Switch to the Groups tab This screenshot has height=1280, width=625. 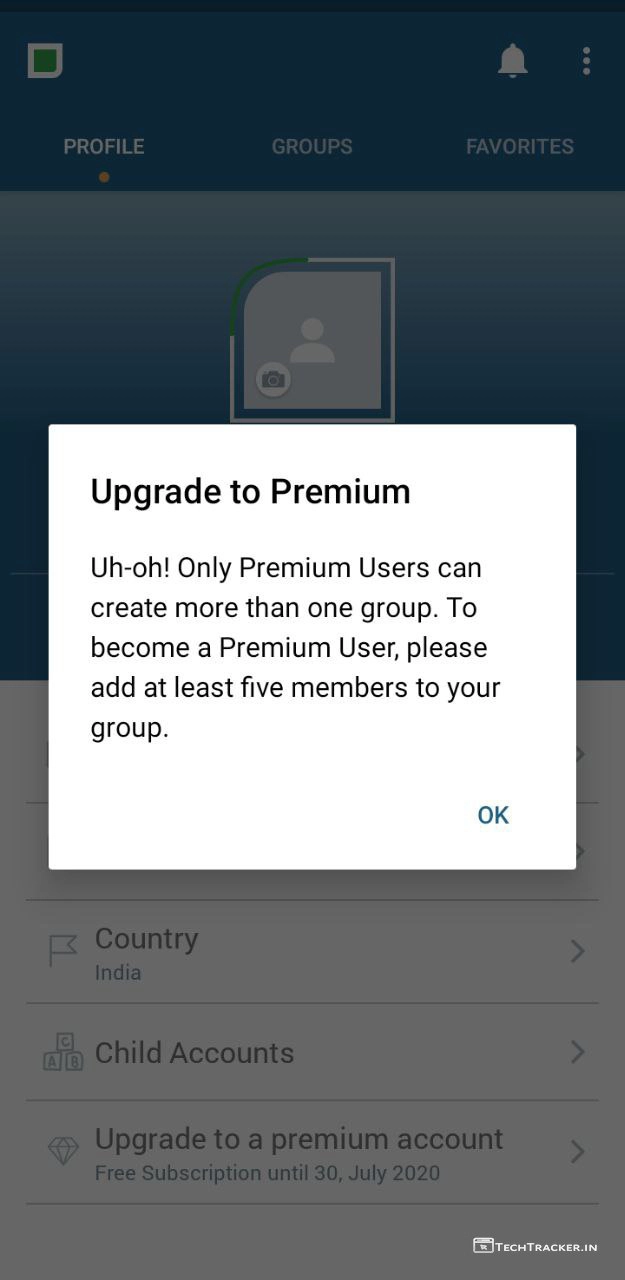click(x=312, y=147)
